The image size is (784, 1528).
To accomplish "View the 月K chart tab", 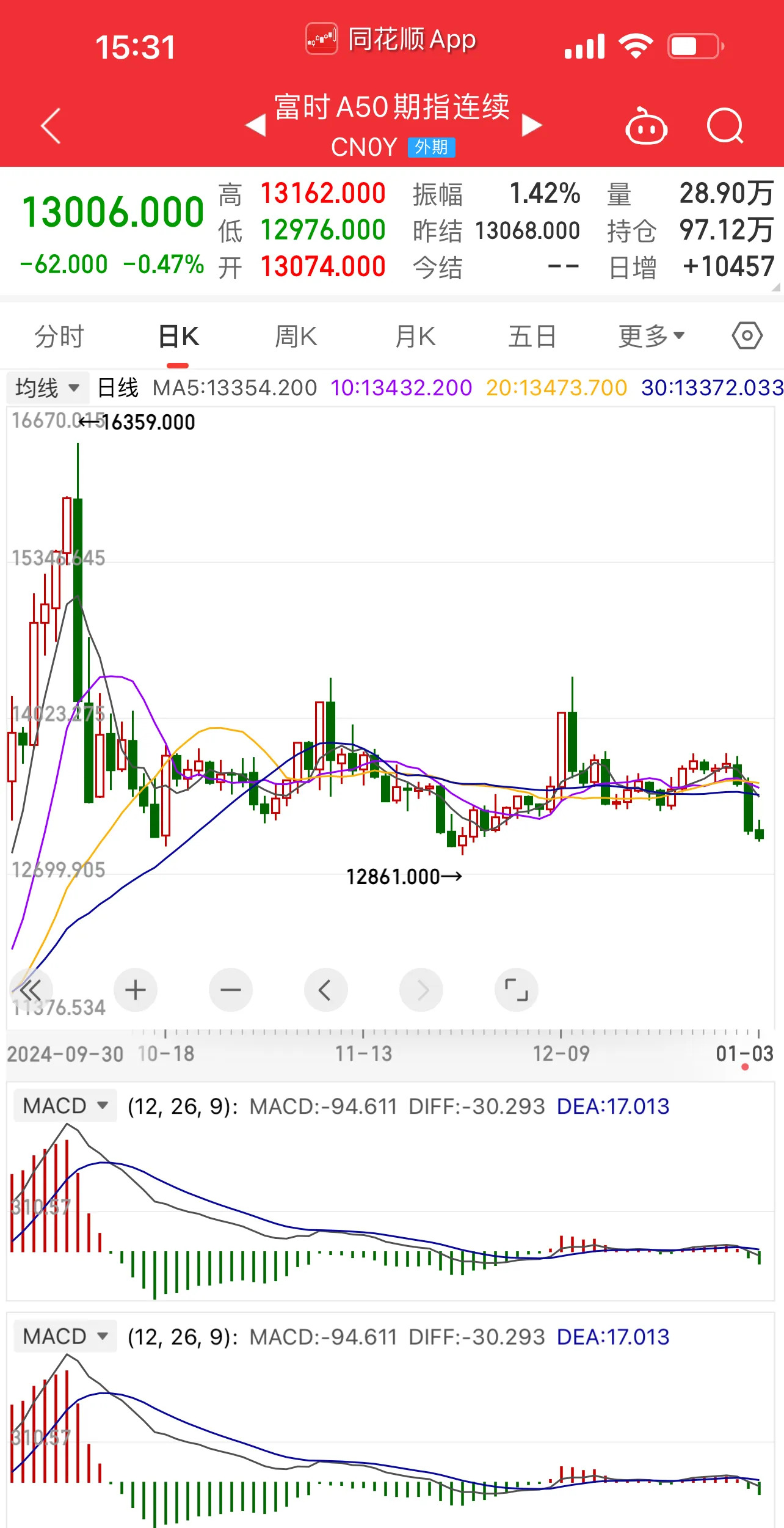I will [x=415, y=337].
